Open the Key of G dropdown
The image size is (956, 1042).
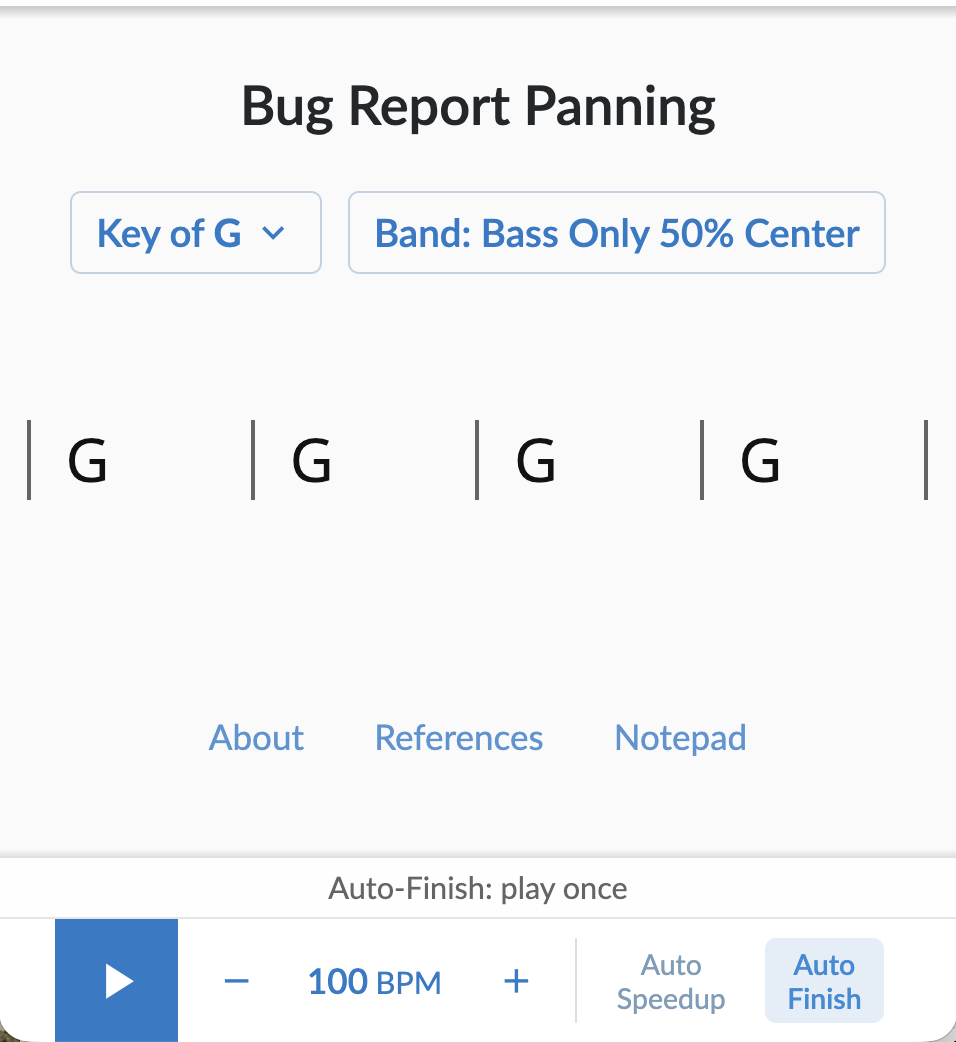[196, 233]
